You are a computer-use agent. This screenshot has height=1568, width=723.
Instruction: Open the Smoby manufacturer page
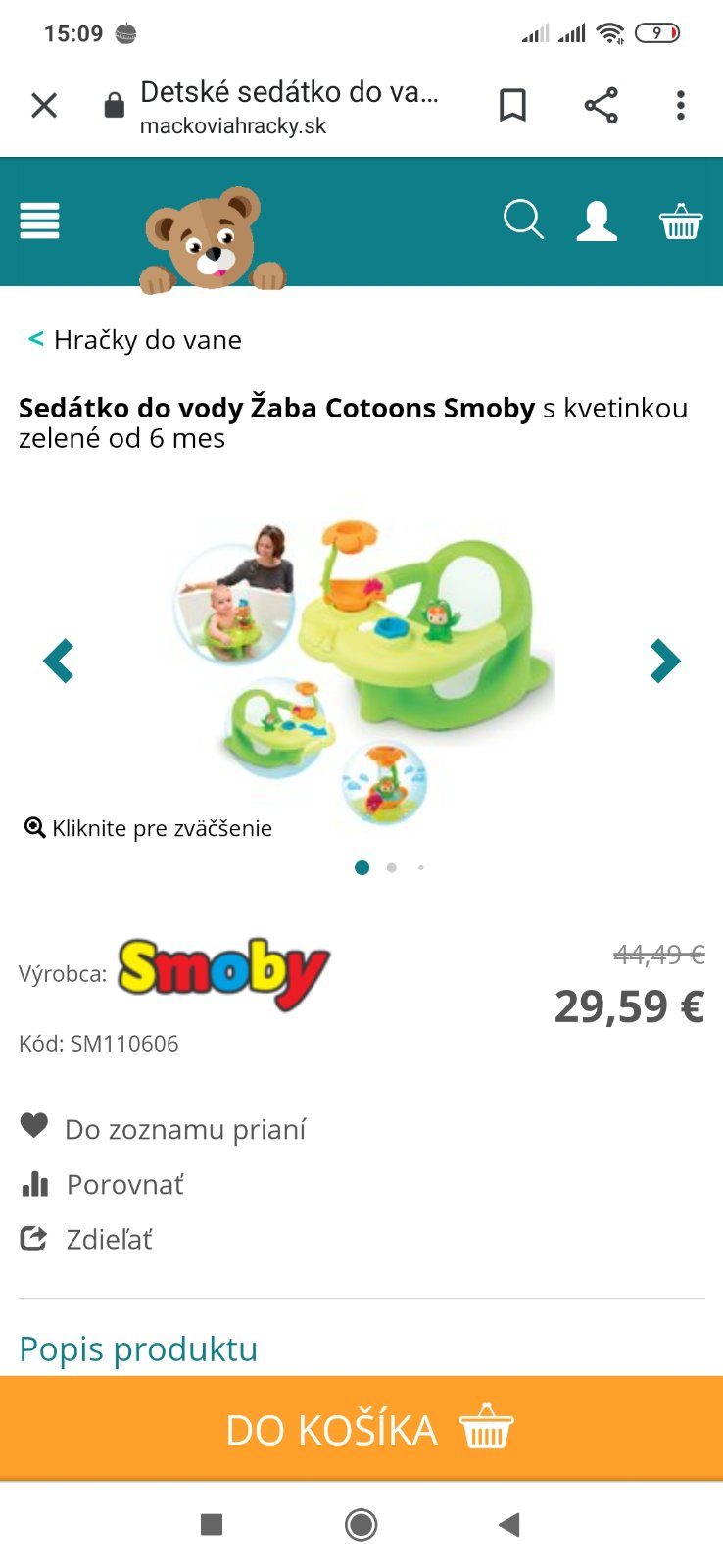[223, 973]
